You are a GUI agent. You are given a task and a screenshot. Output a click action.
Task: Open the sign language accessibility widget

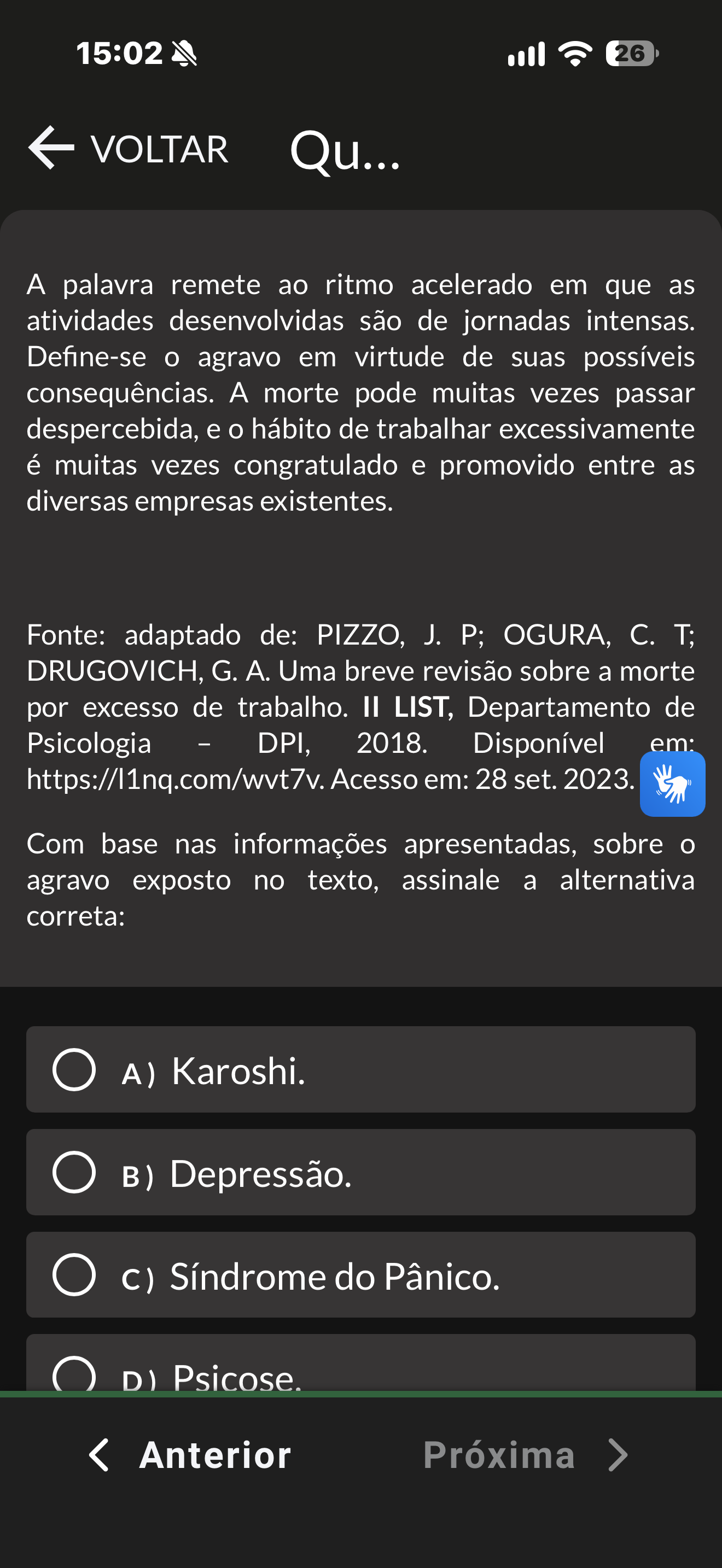[672, 783]
